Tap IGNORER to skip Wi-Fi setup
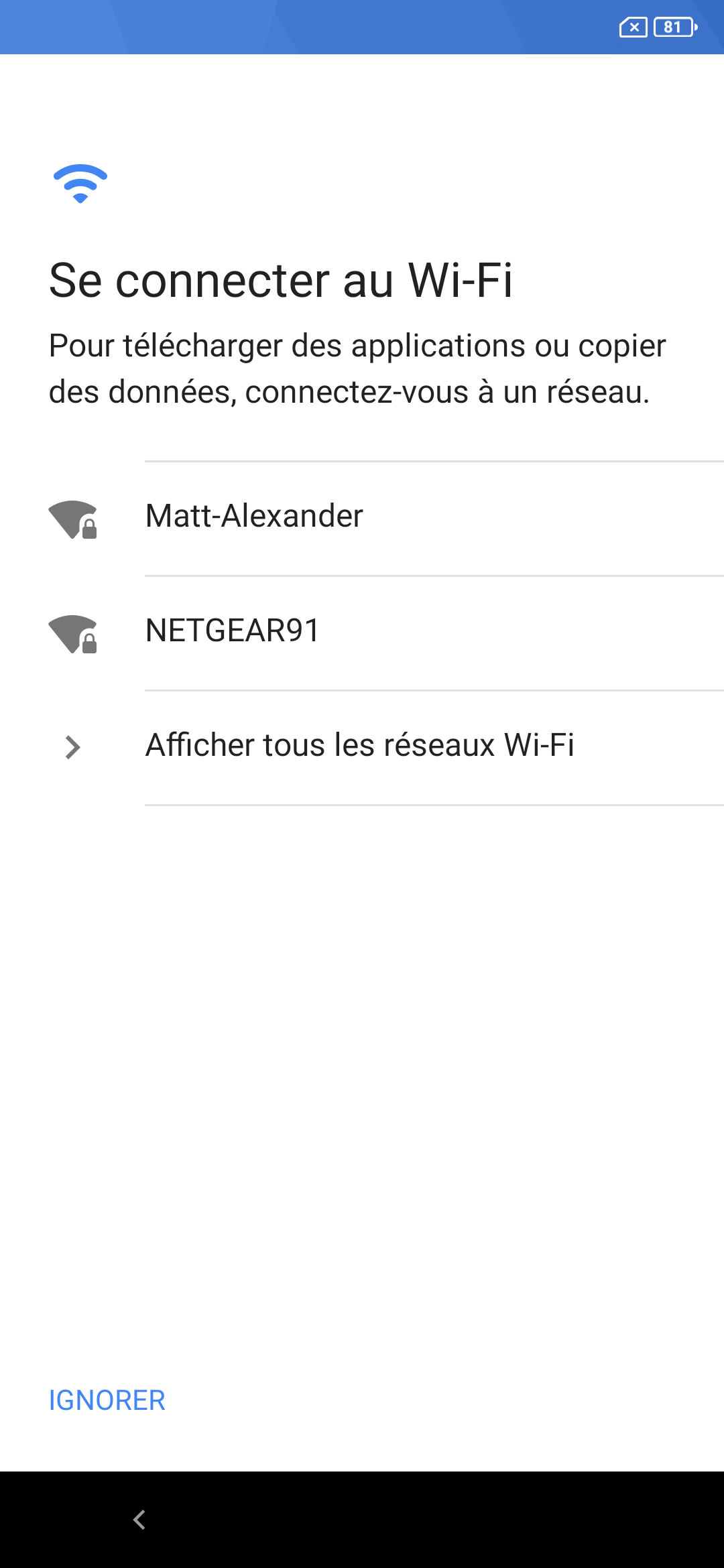 tap(107, 1400)
